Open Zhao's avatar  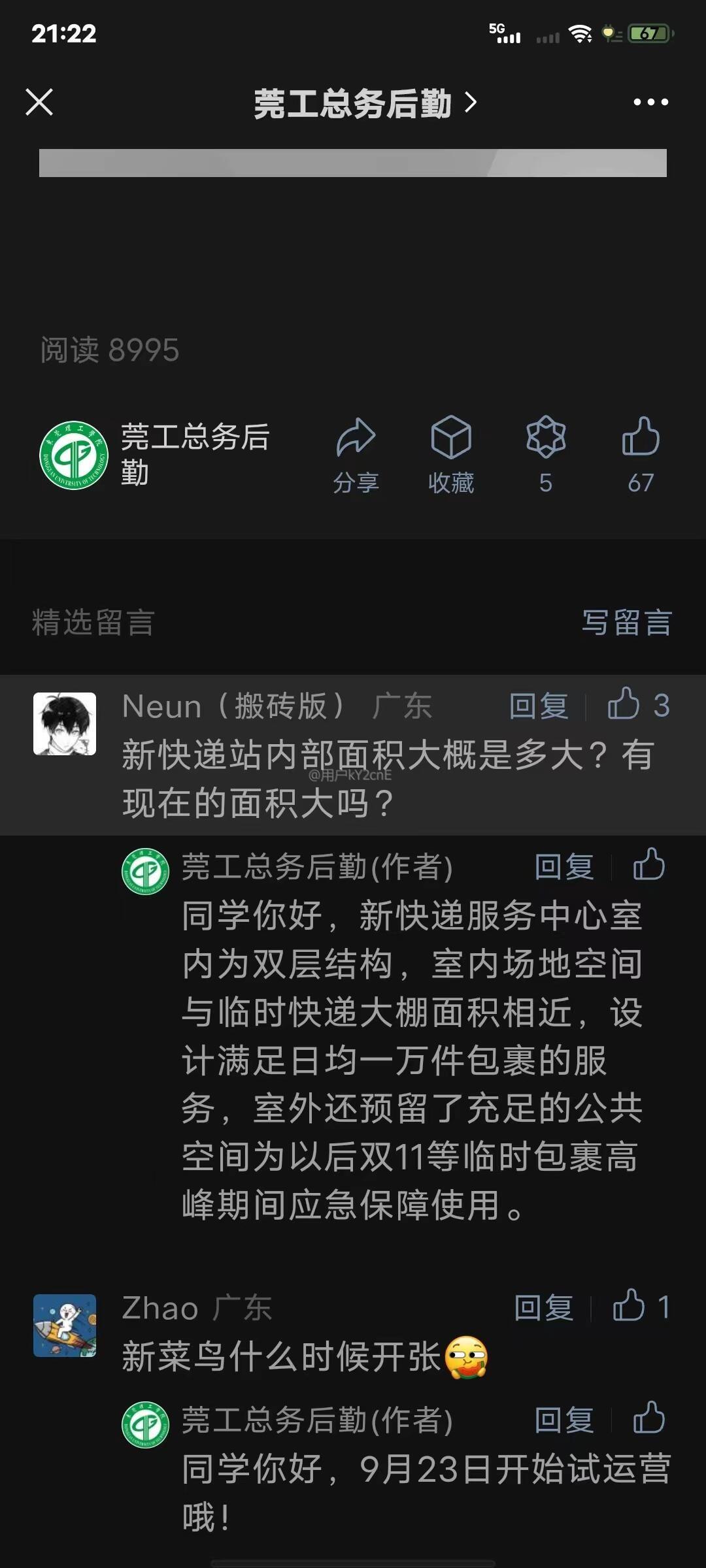pyautogui.click(x=65, y=1326)
